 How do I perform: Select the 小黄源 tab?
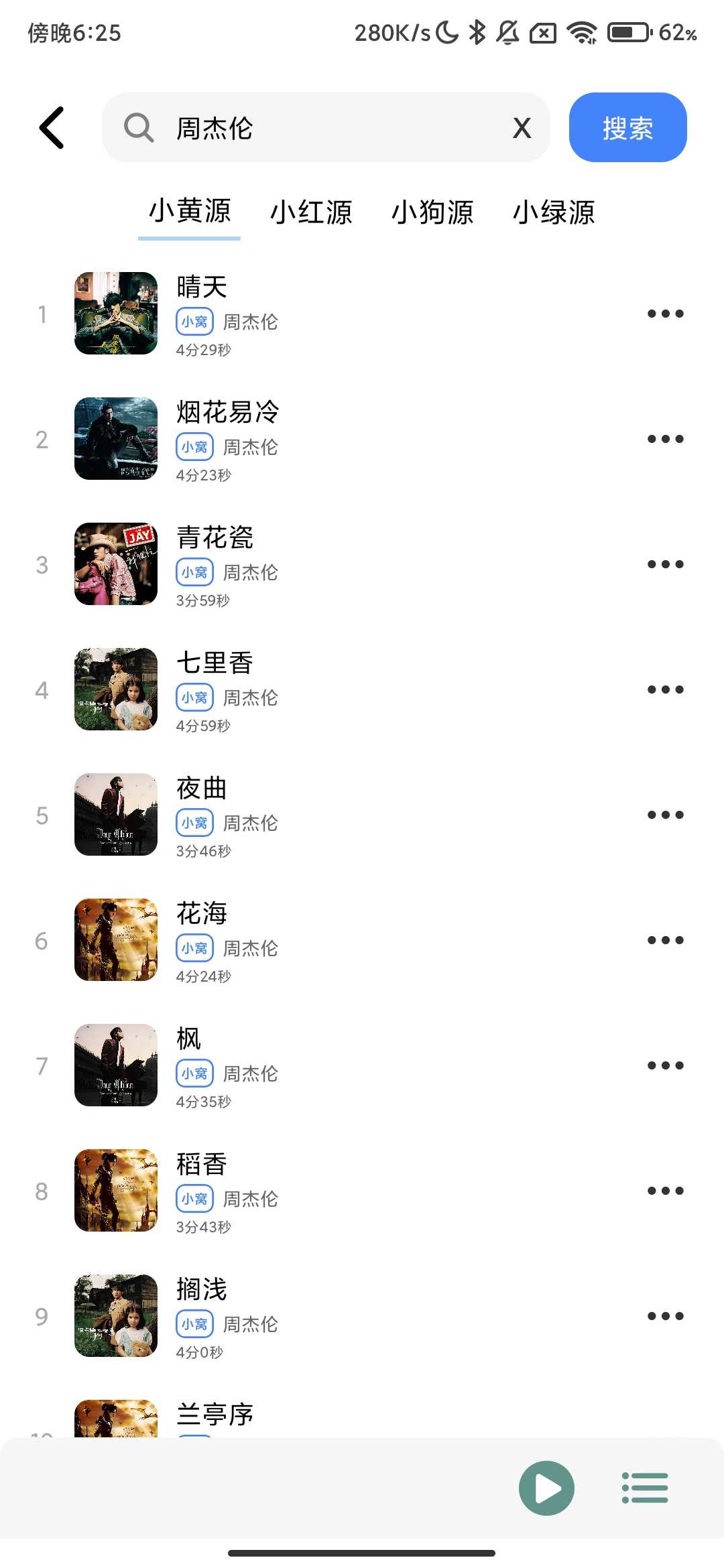(190, 211)
